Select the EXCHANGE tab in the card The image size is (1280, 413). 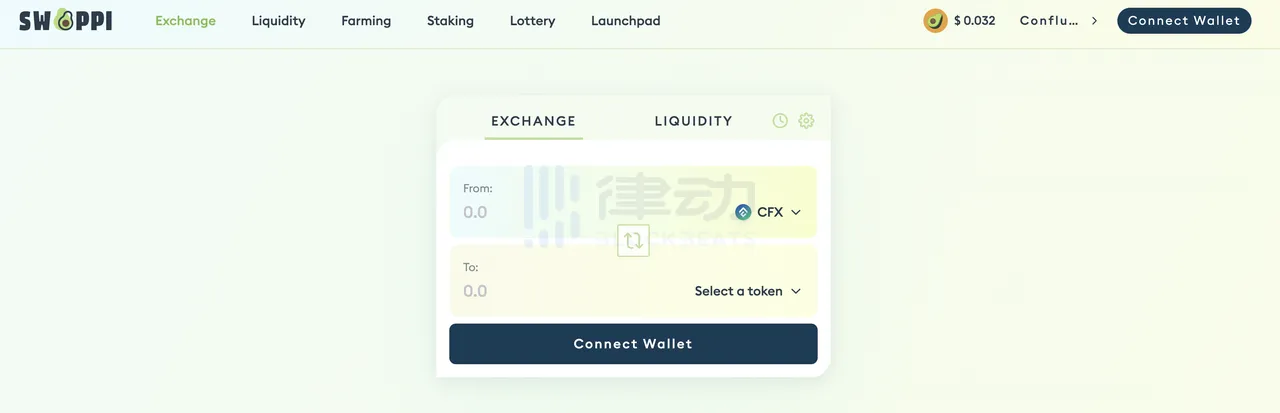tap(533, 121)
